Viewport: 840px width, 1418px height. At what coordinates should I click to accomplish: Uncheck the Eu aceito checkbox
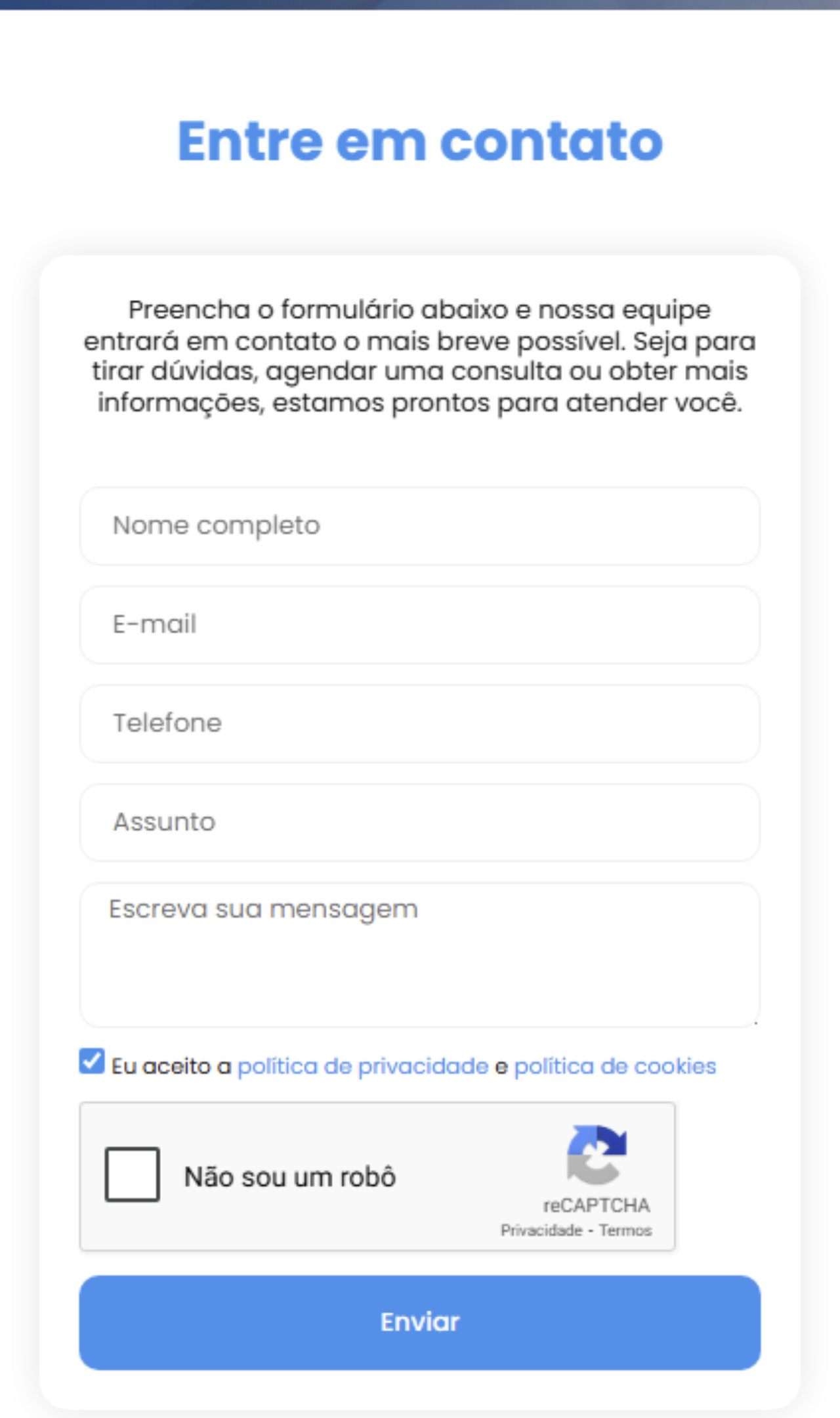92,1062
